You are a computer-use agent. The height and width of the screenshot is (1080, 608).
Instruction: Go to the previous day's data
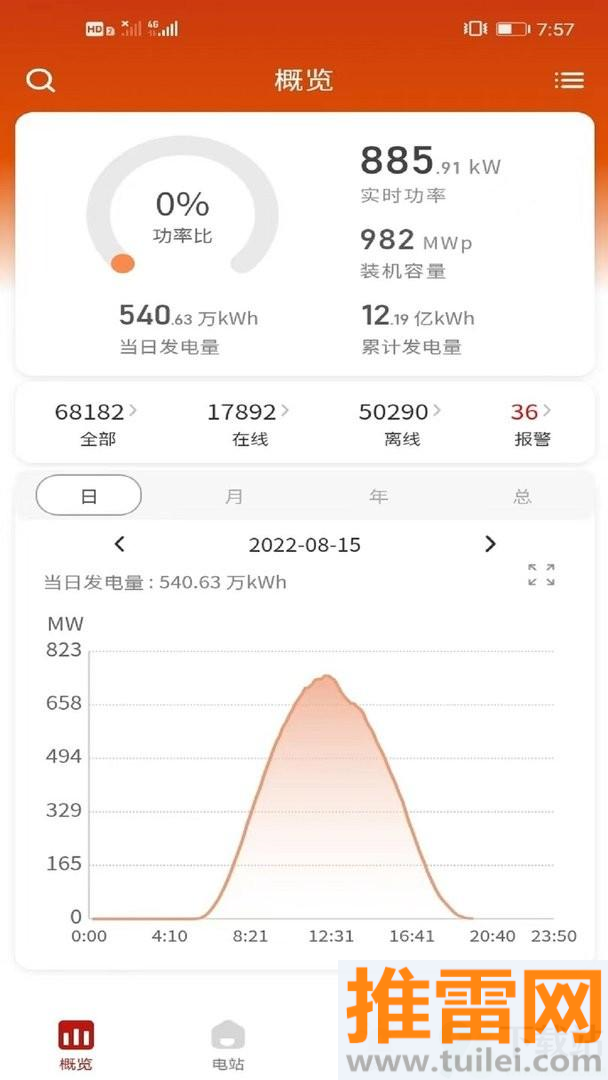point(120,544)
